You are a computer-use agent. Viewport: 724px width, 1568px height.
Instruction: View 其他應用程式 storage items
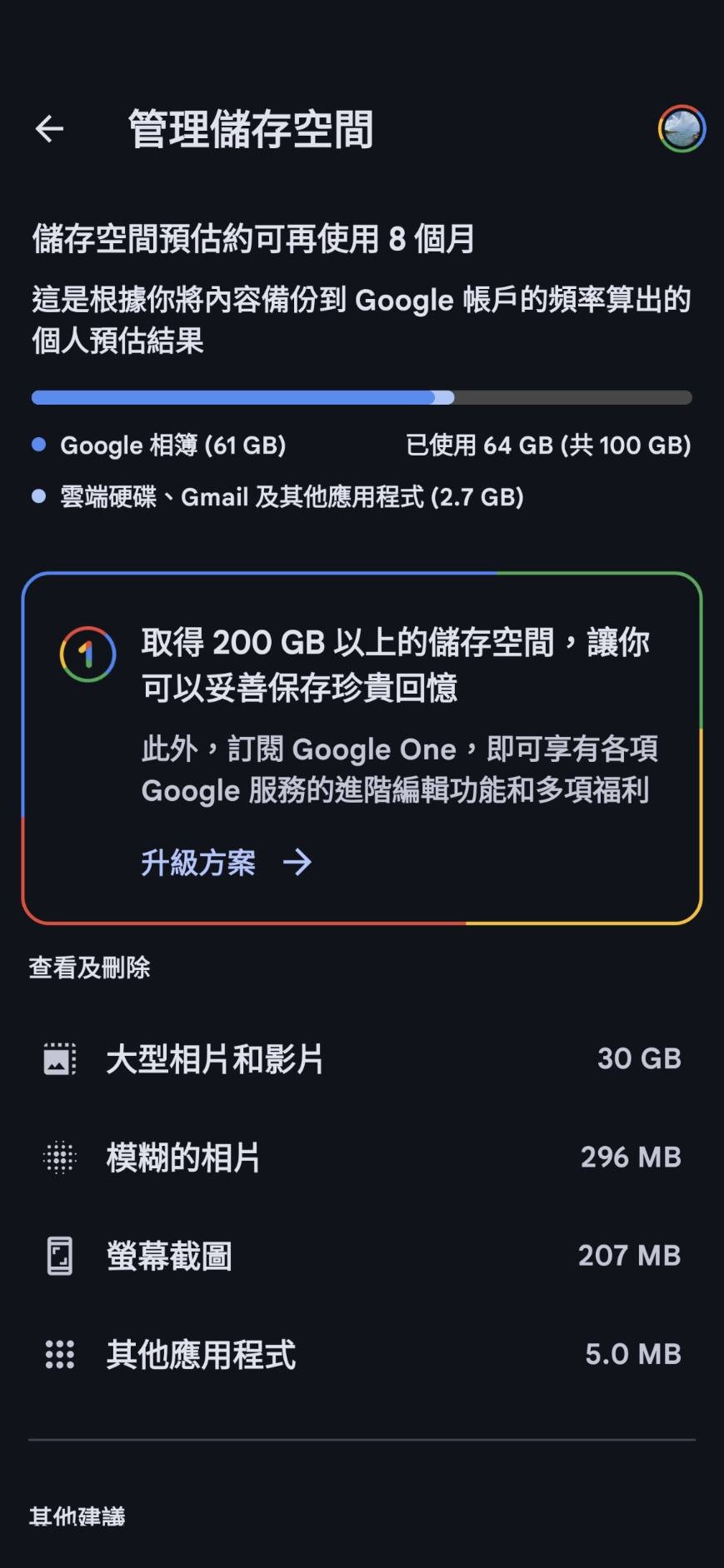[362, 1355]
